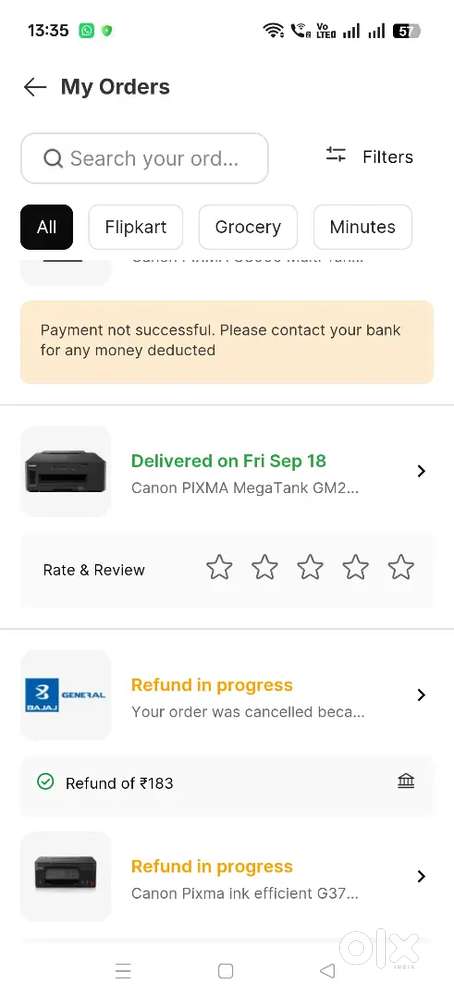Rate the delivered printer three stars
The image size is (454, 999).
click(x=310, y=567)
